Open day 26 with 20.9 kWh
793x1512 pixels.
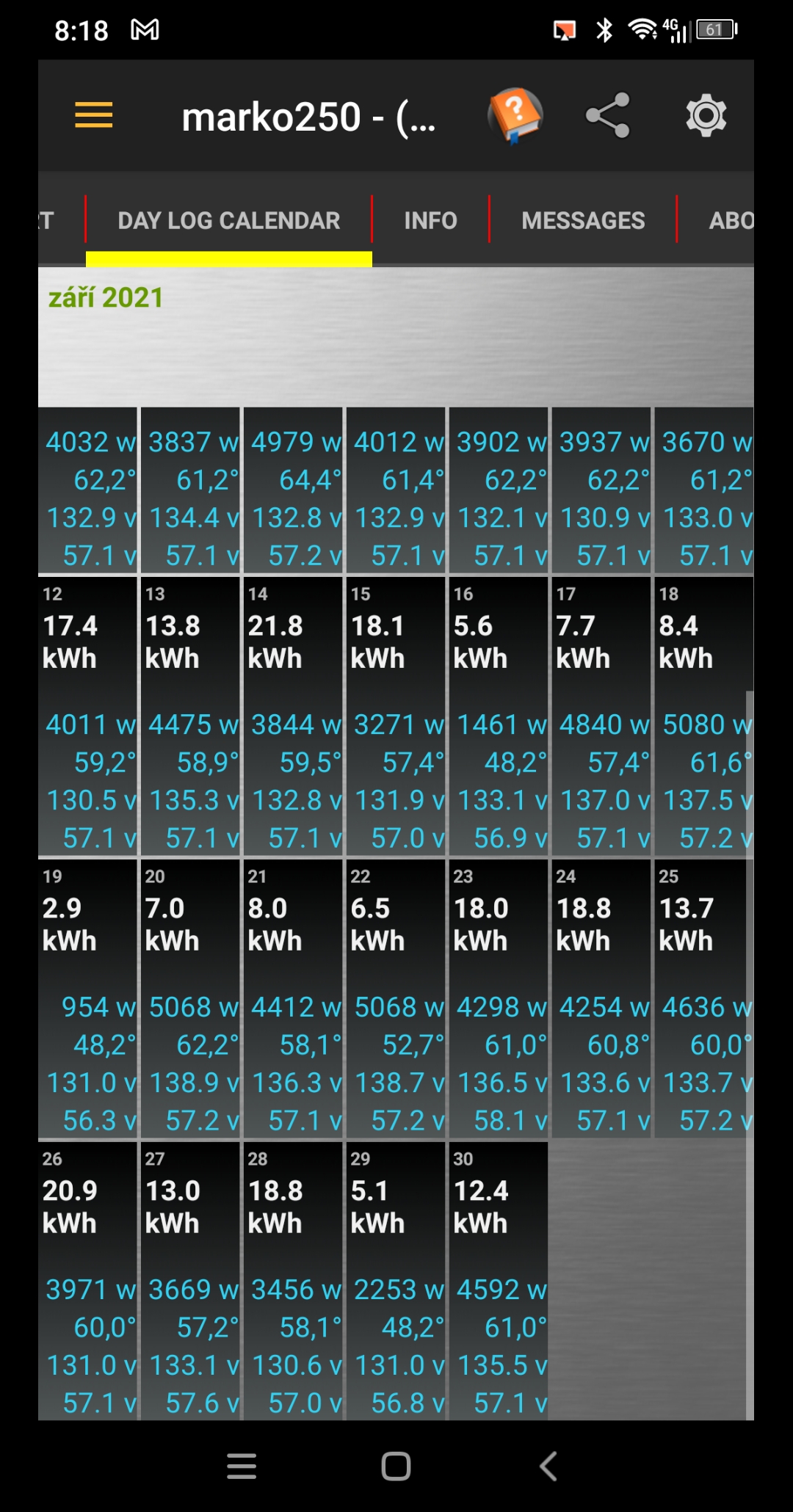87,1281
